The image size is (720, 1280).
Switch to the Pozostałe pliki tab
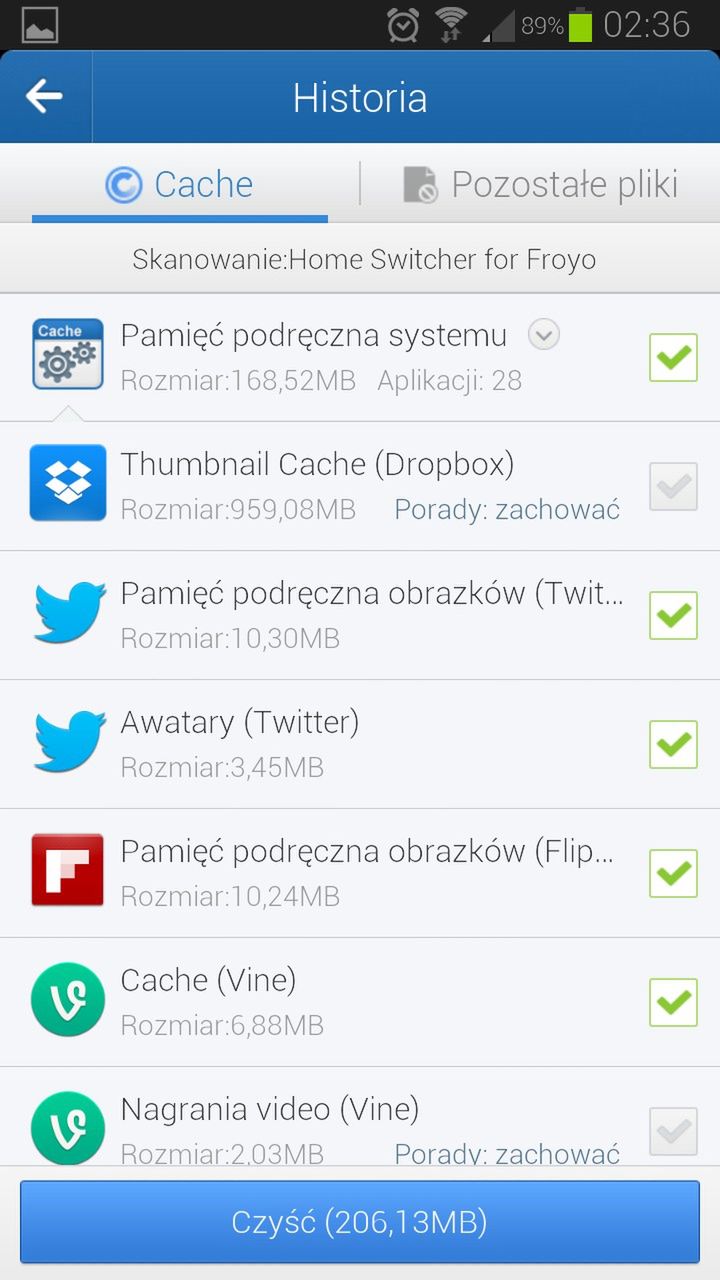[x=541, y=184]
